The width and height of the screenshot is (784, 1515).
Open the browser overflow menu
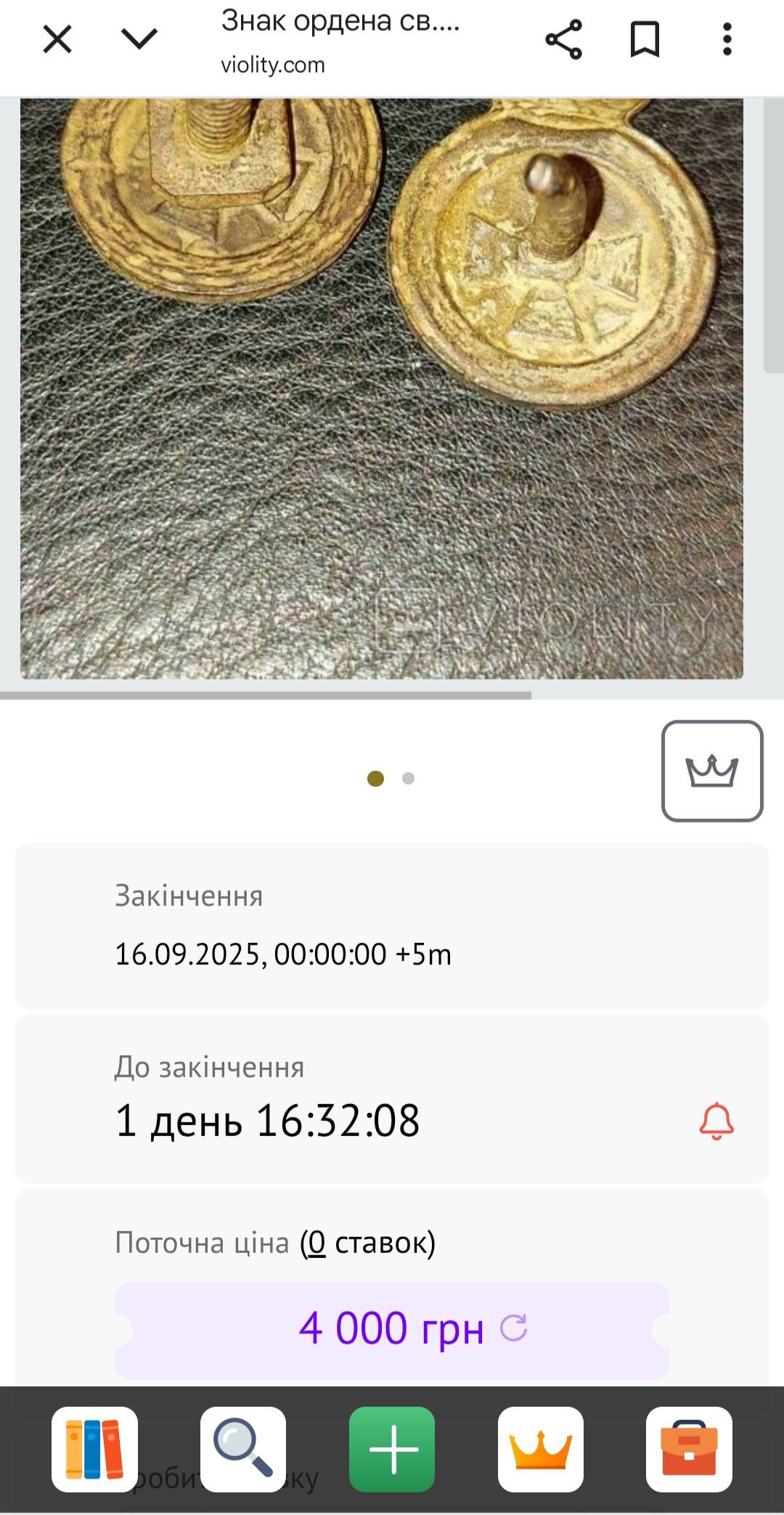pos(727,39)
